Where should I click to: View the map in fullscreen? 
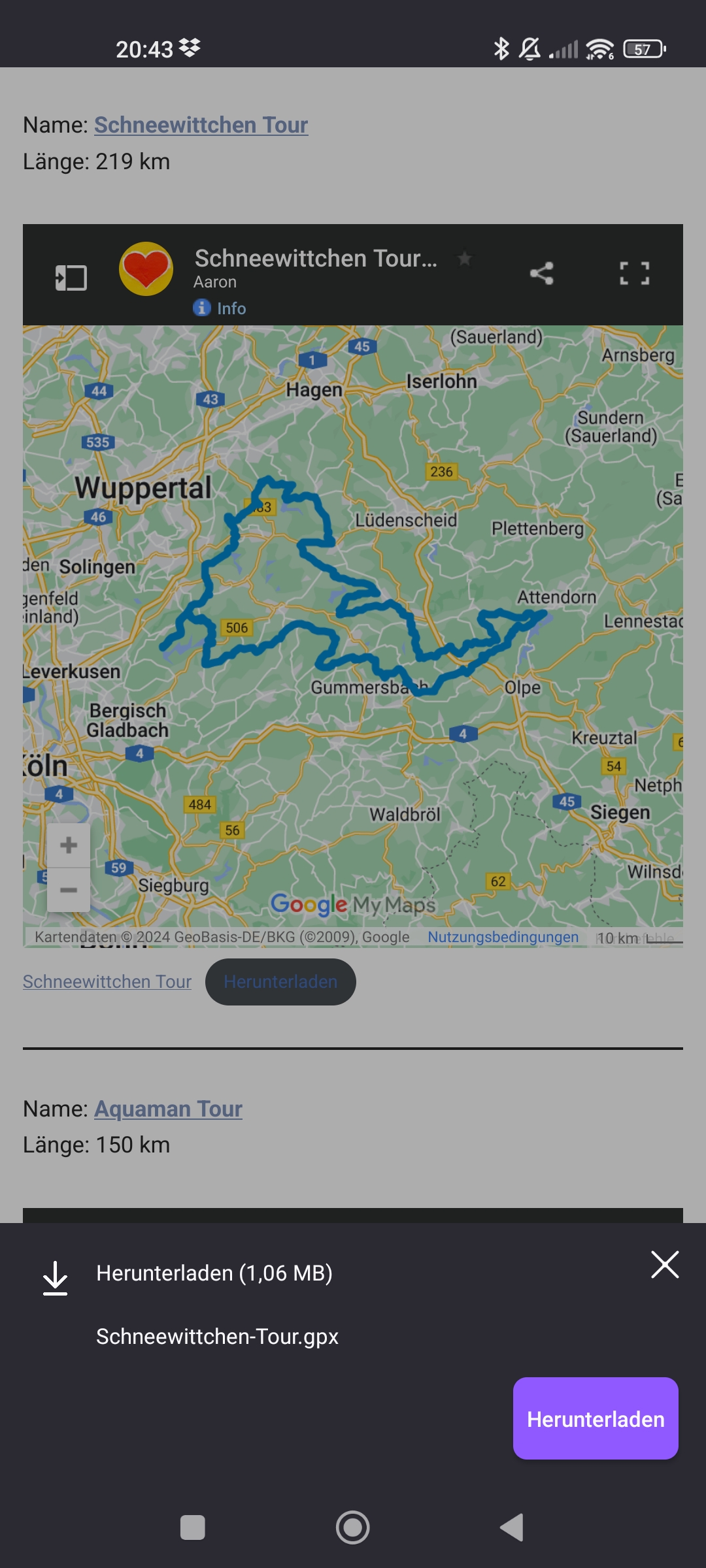pos(634,273)
